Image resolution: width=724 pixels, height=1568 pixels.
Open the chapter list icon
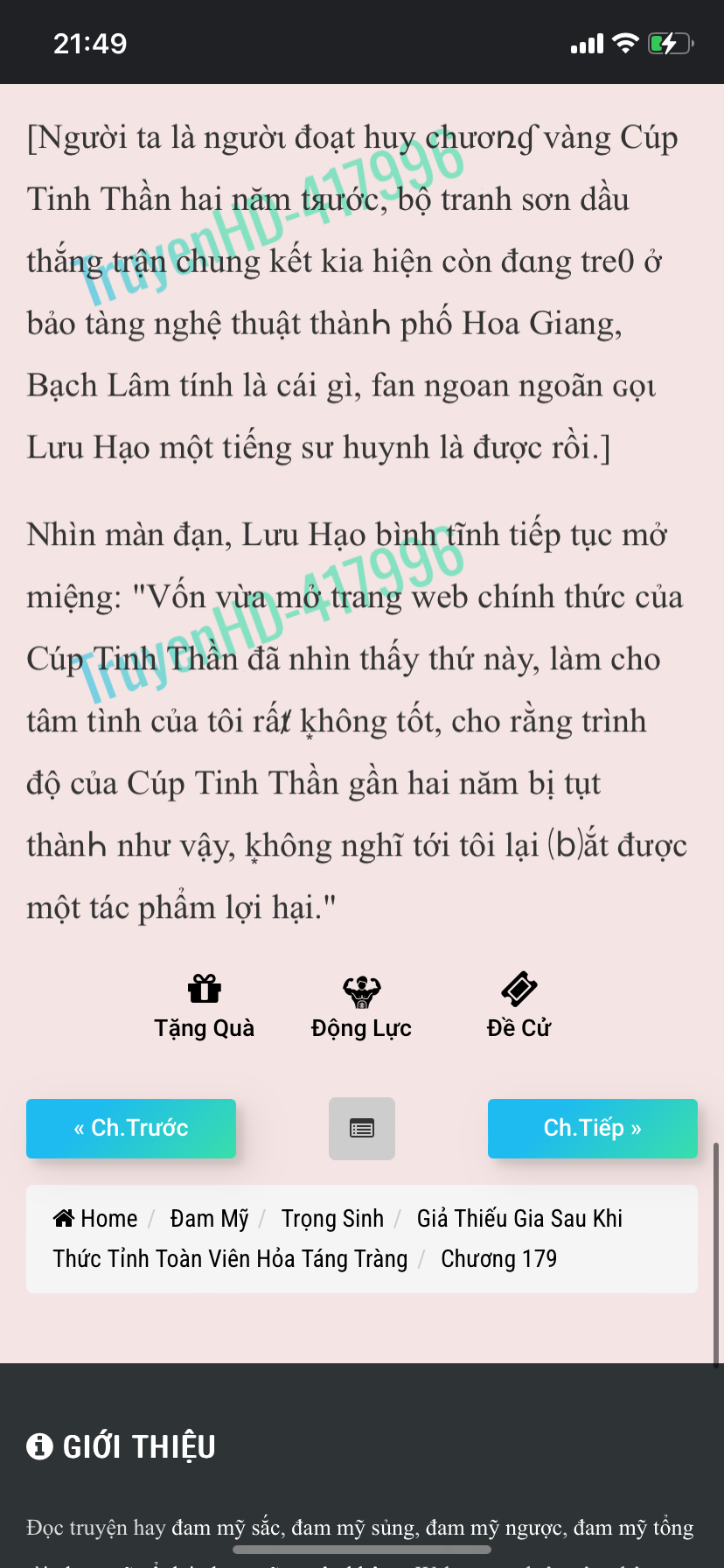tap(362, 1129)
